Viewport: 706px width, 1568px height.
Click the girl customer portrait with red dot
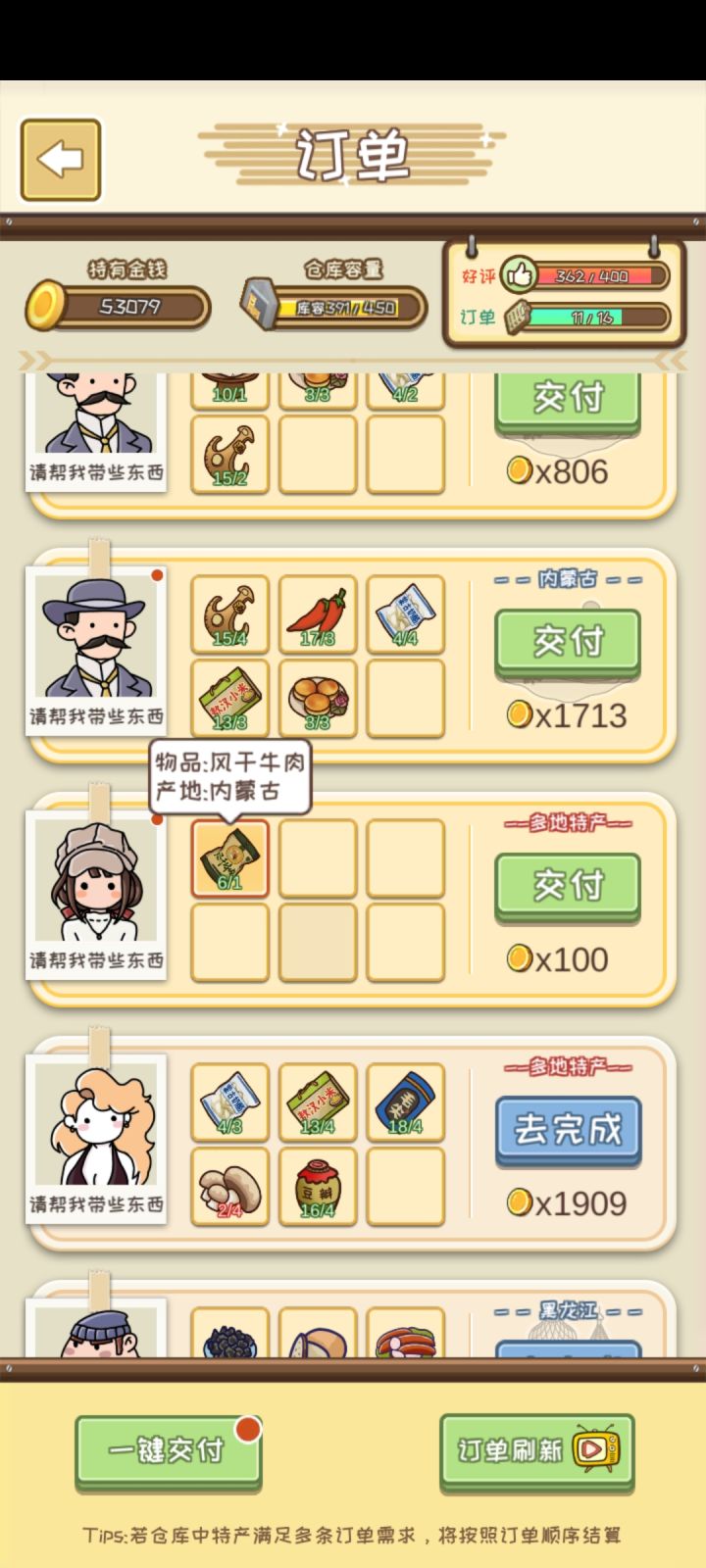96,882
